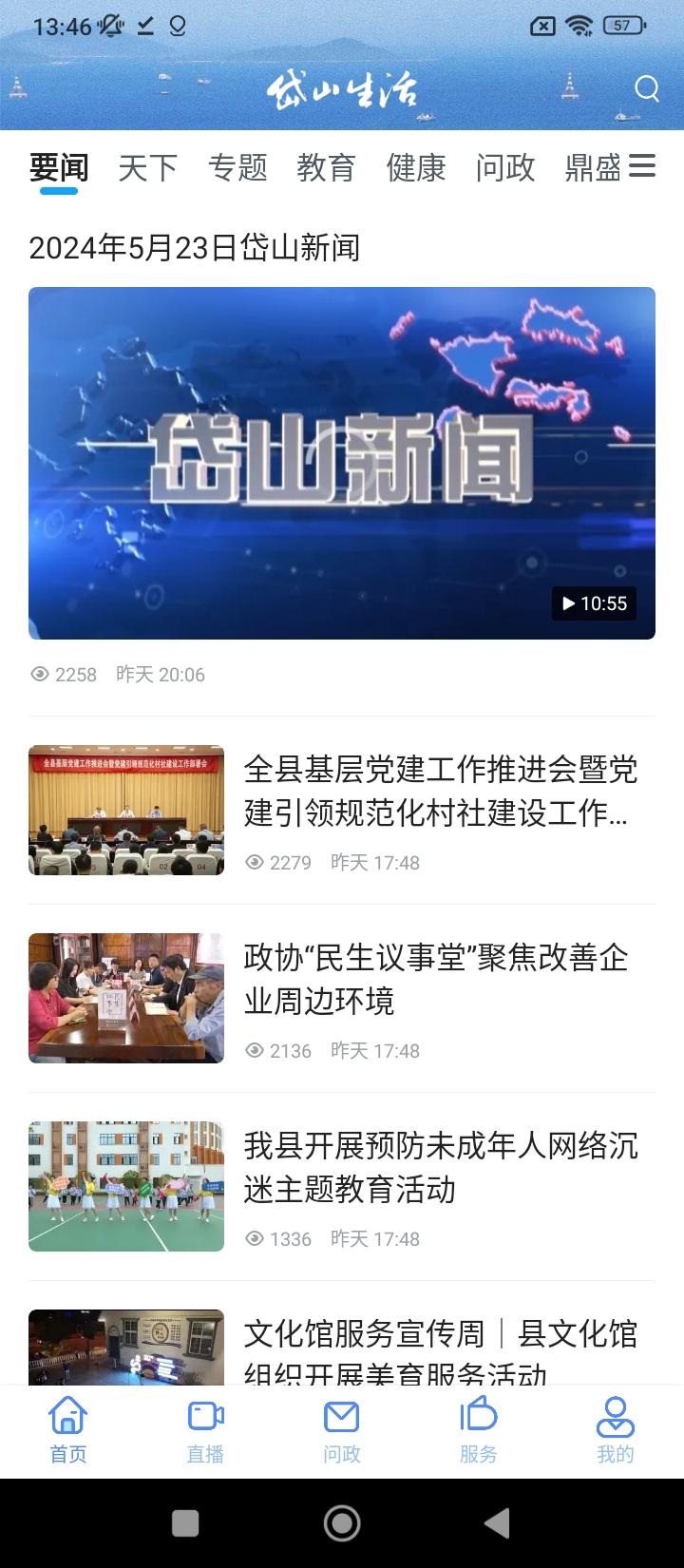Switch to the 天下 tab
Viewport: 684px width, 1568px height.
pyautogui.click(x=147, y=168)
